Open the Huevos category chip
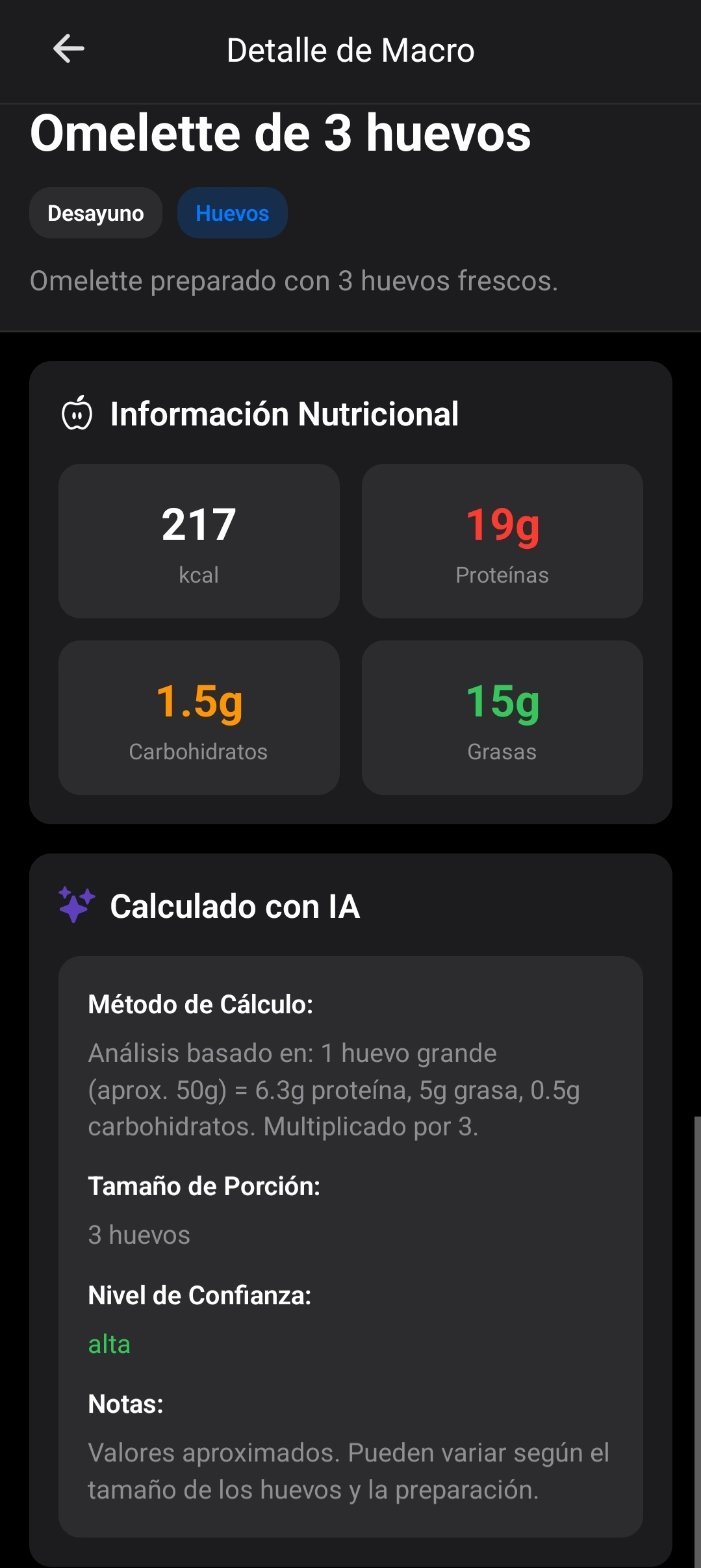Screen dimensions: 701x1568 click(232, 213)
